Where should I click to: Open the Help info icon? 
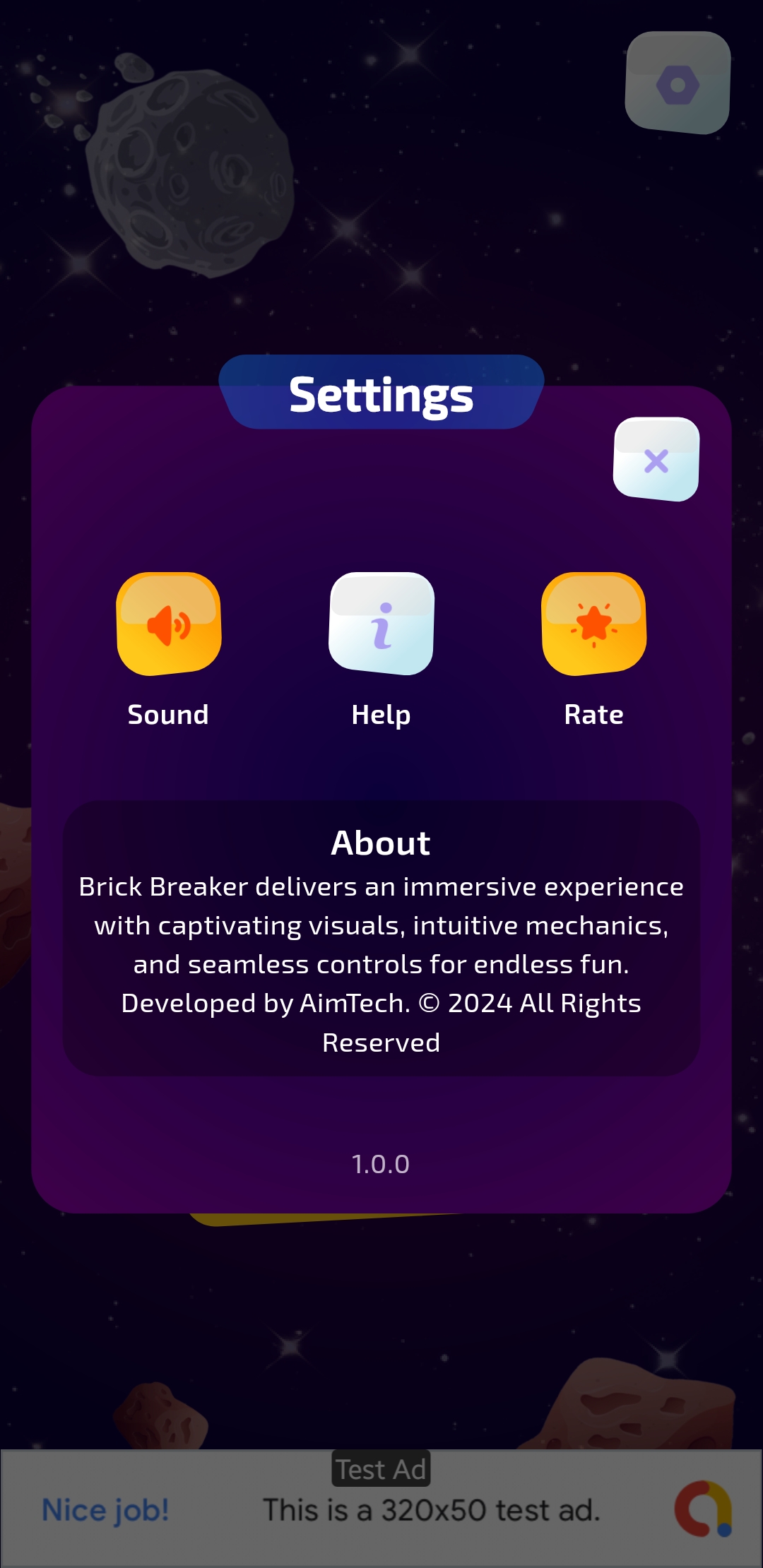381,624
